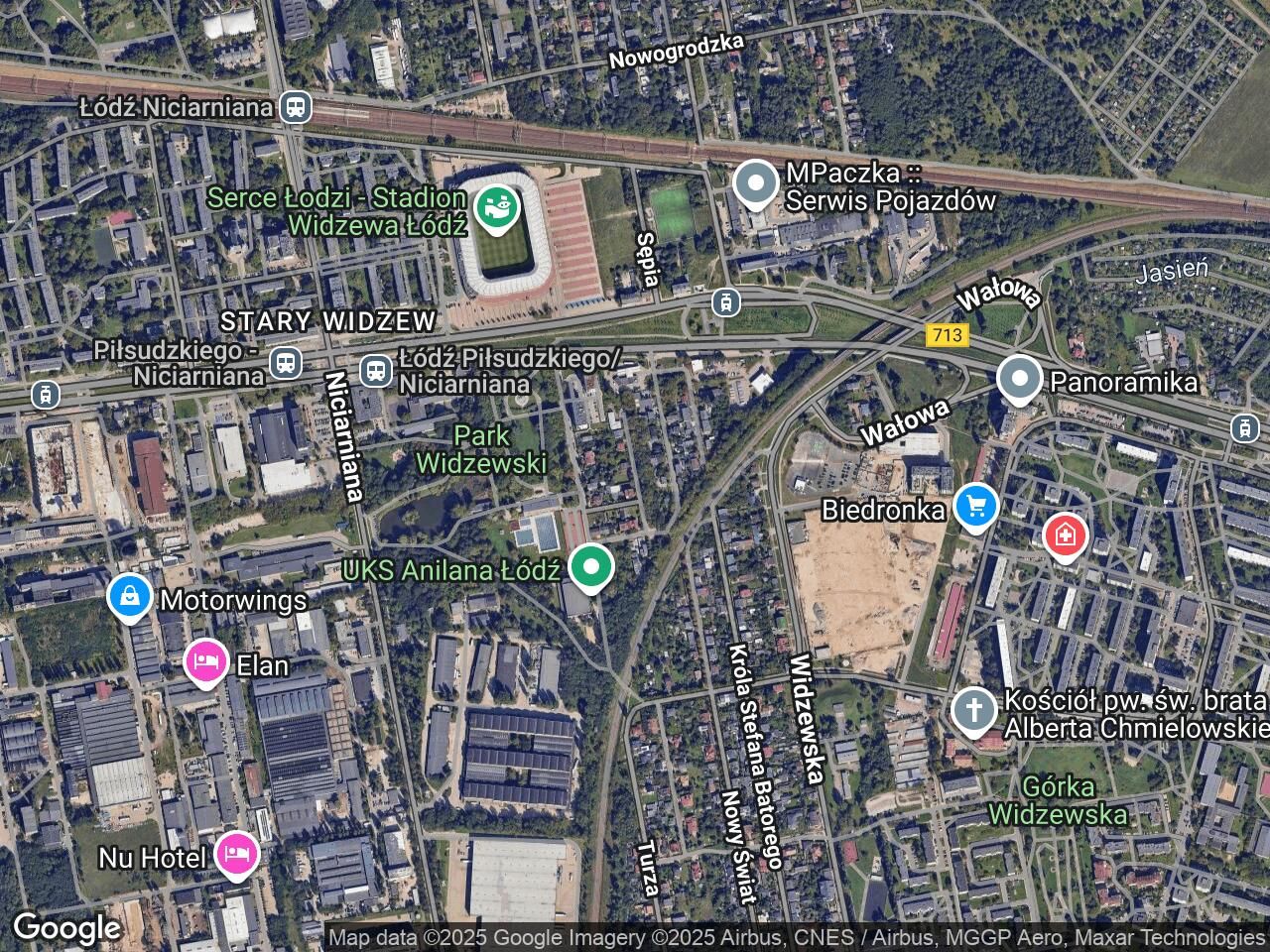The width and height of the screenshot is (1270, 952).
Task: Open the Kościół św. brata Alberta marker
Action: pos(974,711)
